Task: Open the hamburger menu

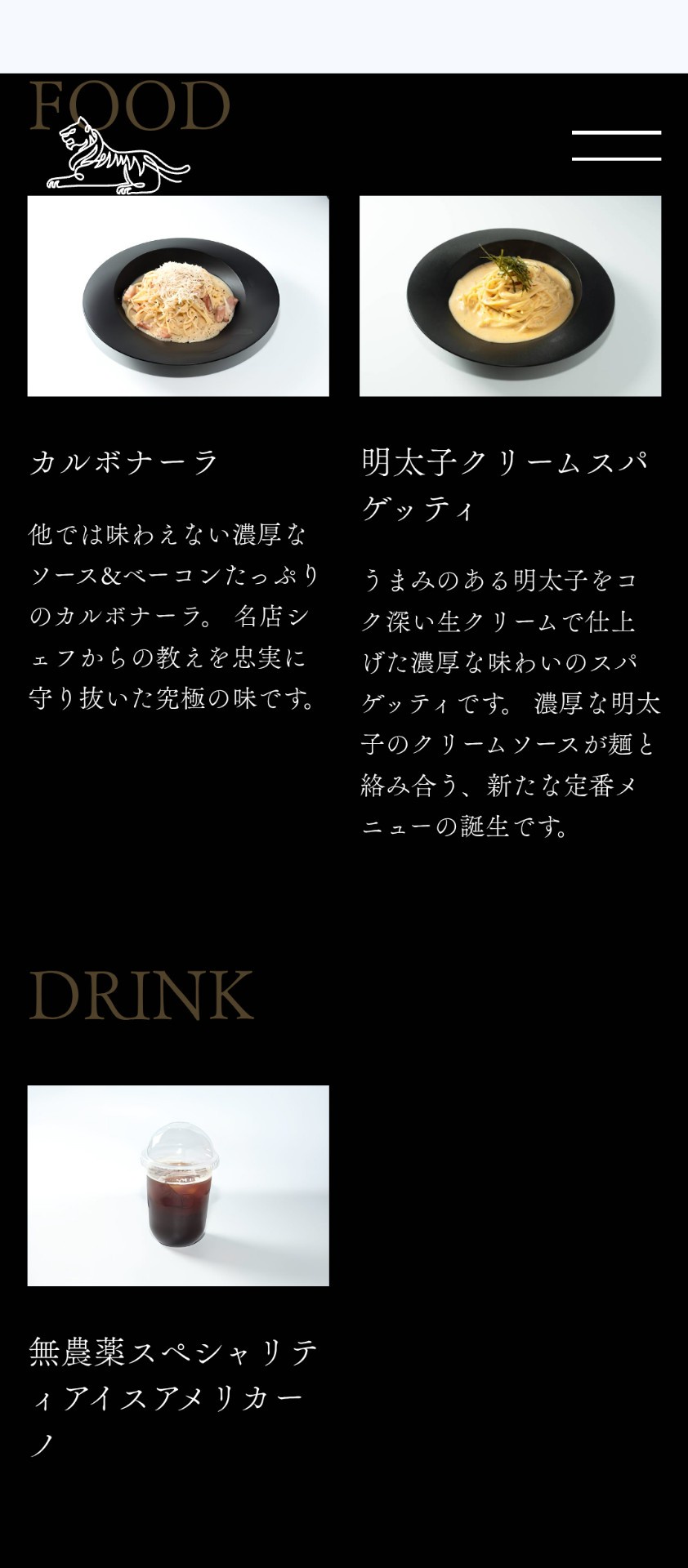Action: [616, 145]
